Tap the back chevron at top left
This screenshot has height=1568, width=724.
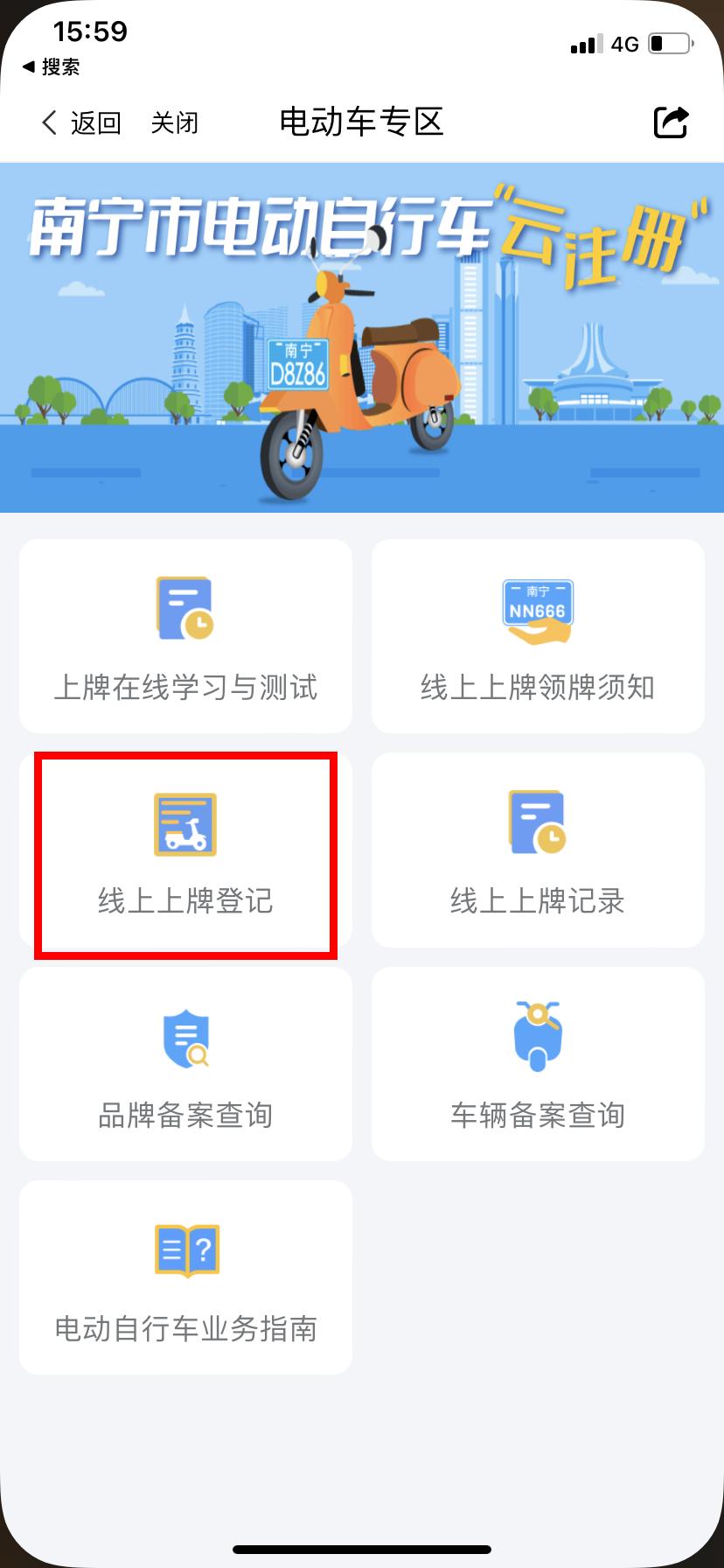point(50,122)
